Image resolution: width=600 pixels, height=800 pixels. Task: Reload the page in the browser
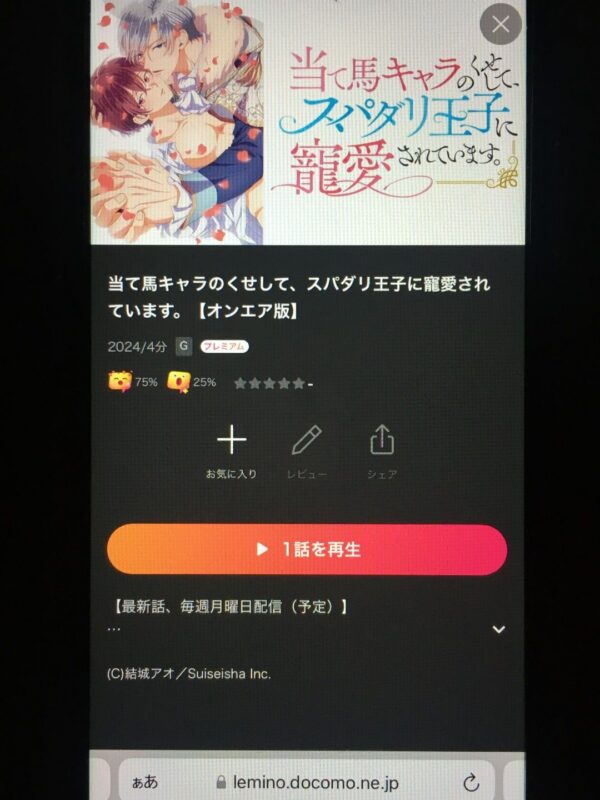tap(470, 782)
